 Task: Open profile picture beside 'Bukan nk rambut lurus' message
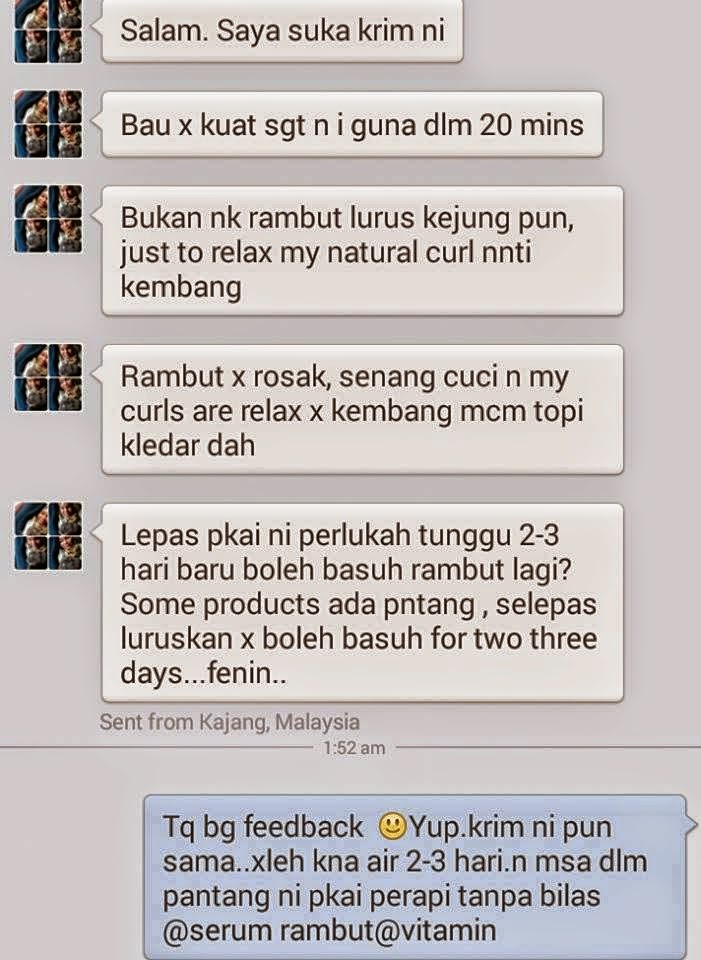coord(48,219)
